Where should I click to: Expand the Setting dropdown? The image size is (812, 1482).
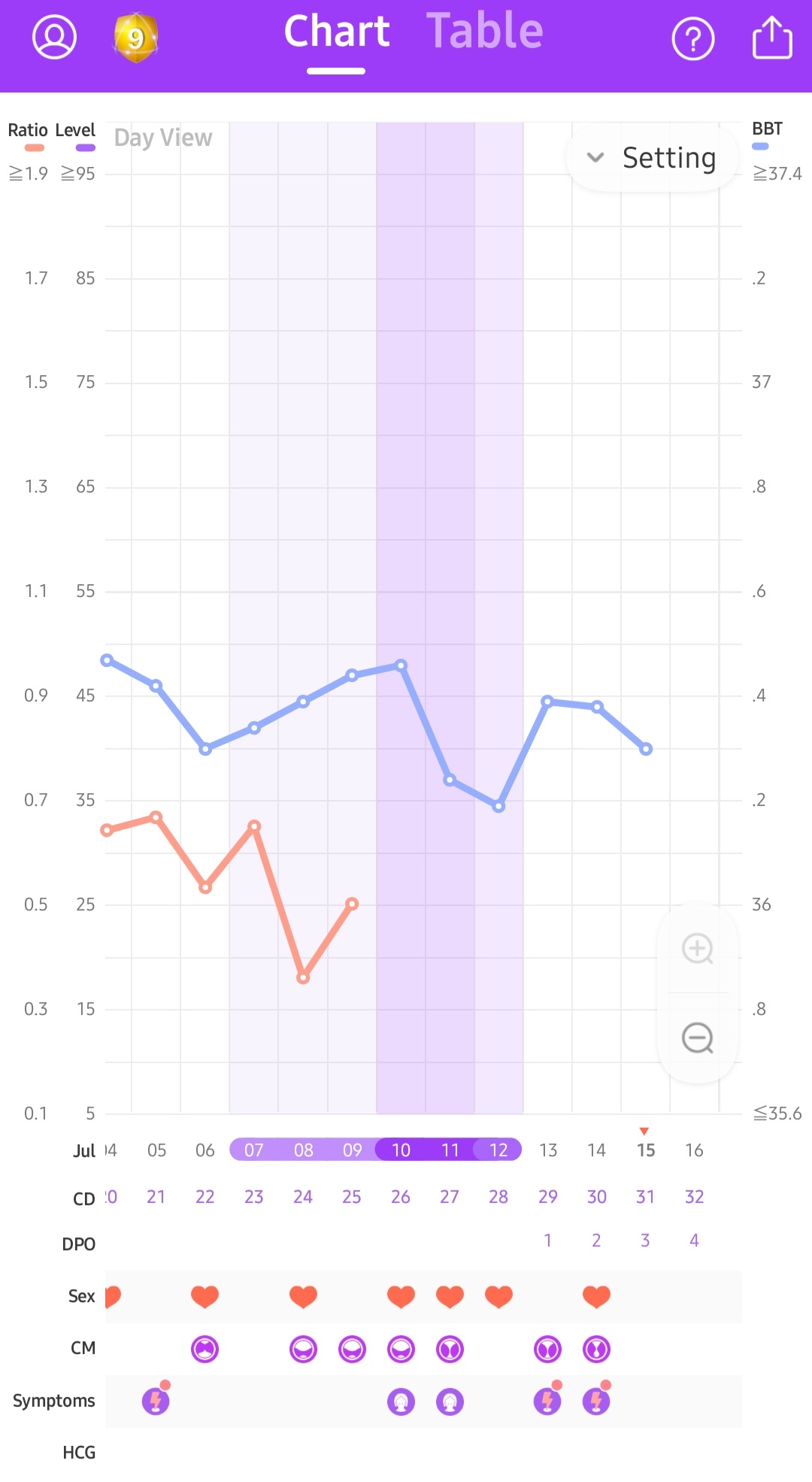click(651, 158)
